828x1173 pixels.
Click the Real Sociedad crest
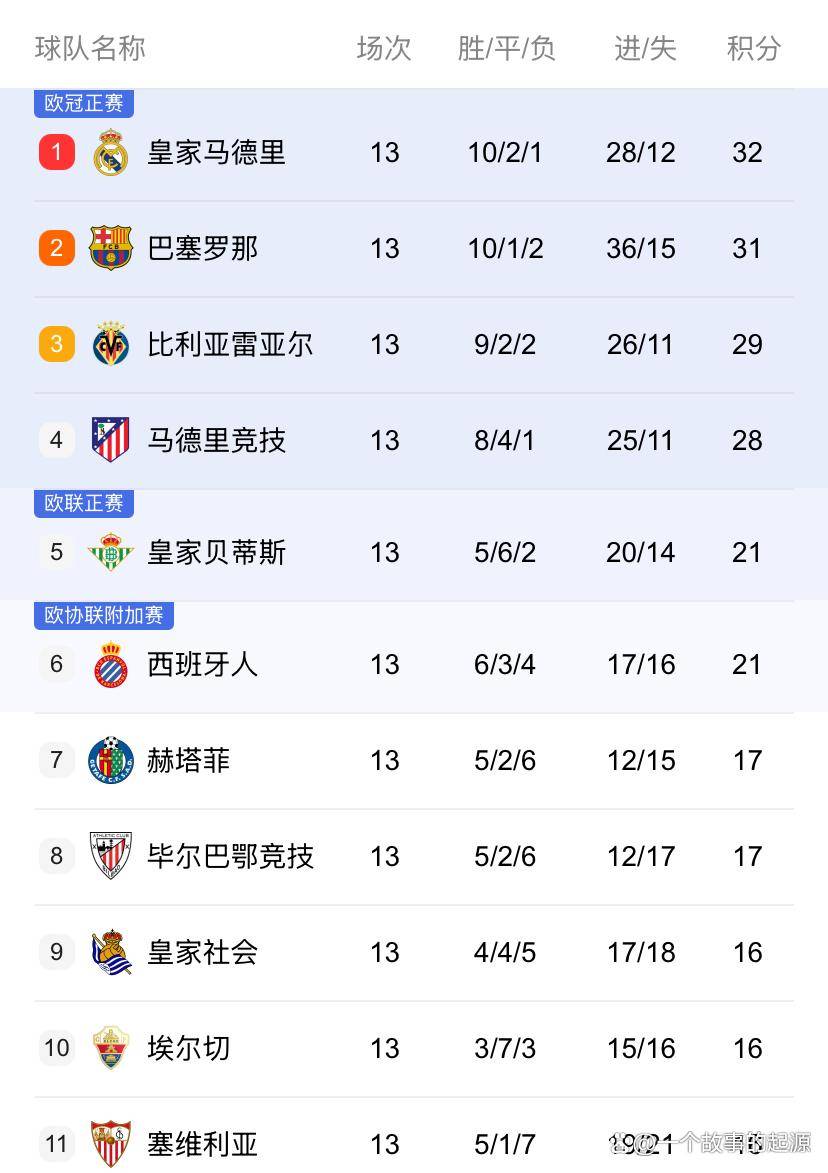tap(111, 952)
